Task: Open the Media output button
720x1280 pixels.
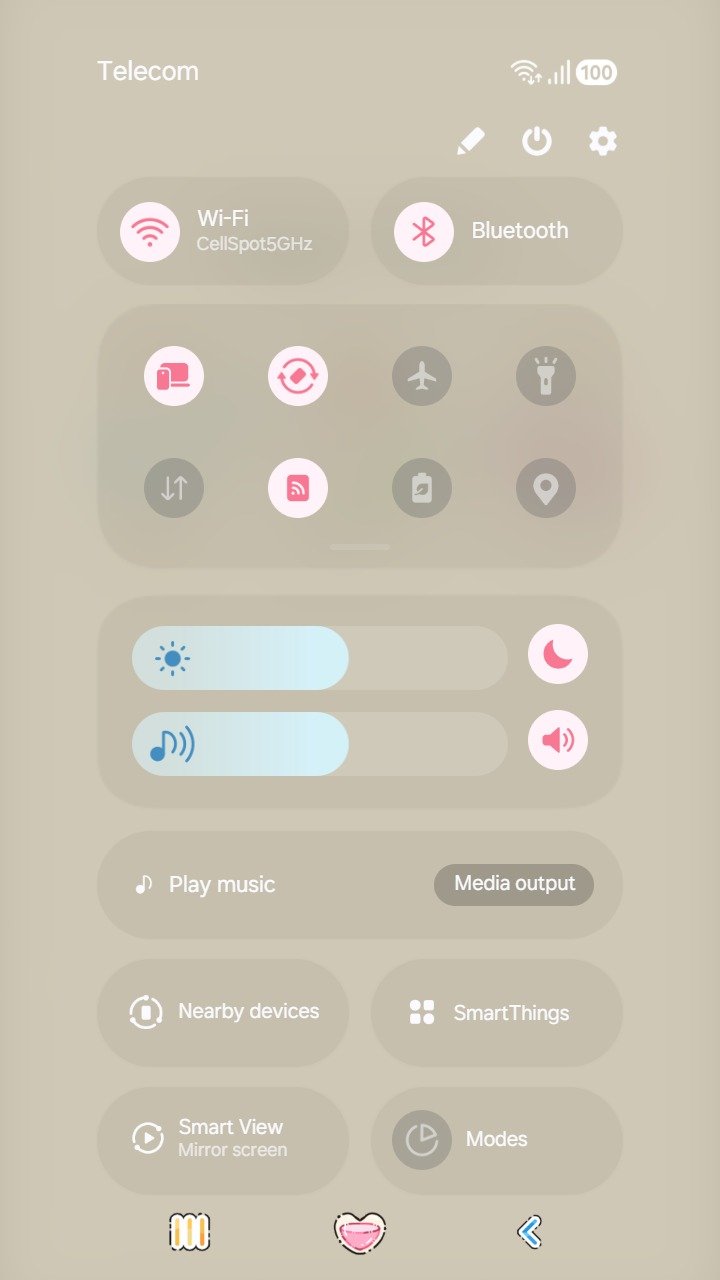Action: [x=514, y=884]
